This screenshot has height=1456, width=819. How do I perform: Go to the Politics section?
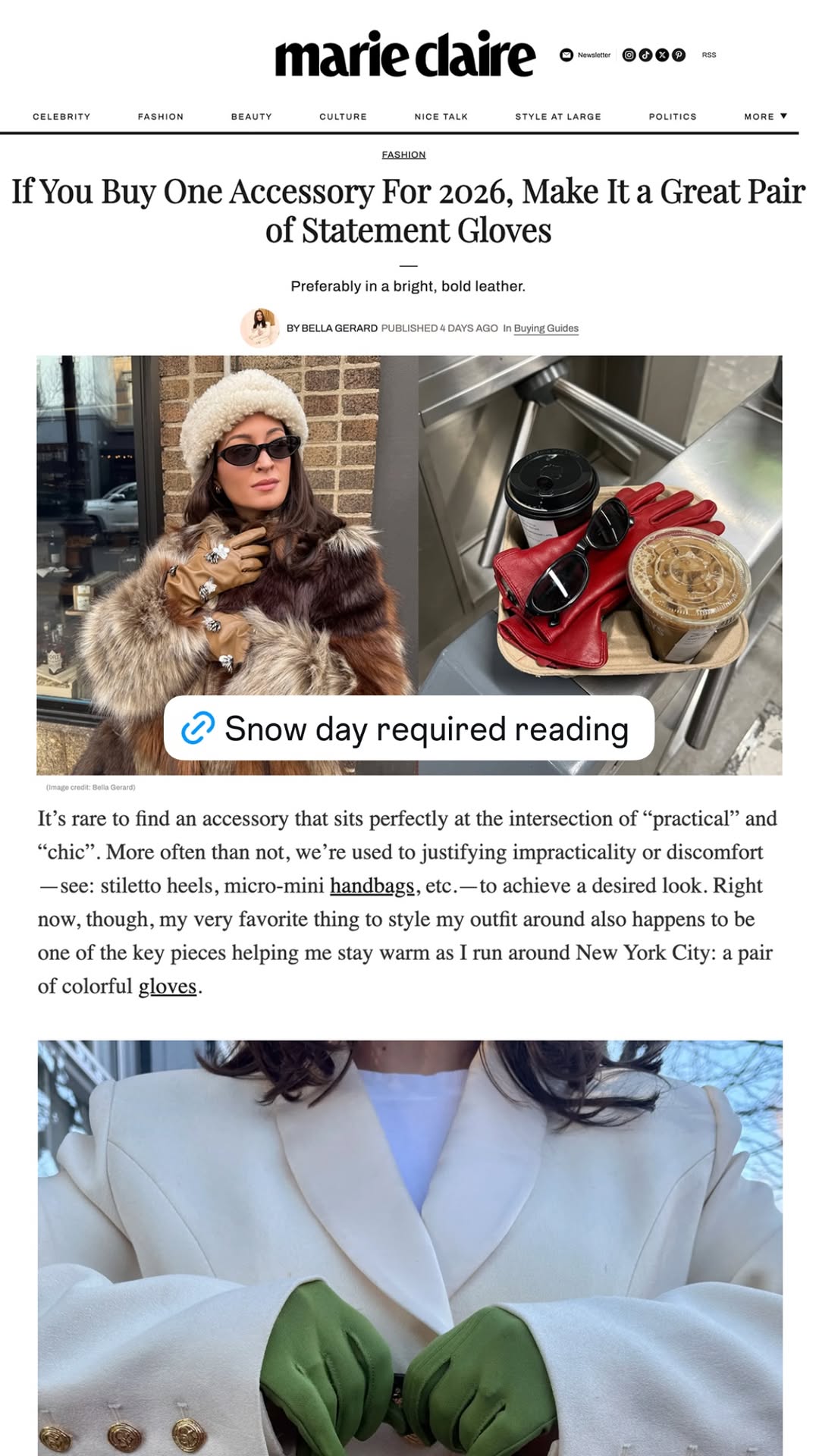click(x=673, y=117)
